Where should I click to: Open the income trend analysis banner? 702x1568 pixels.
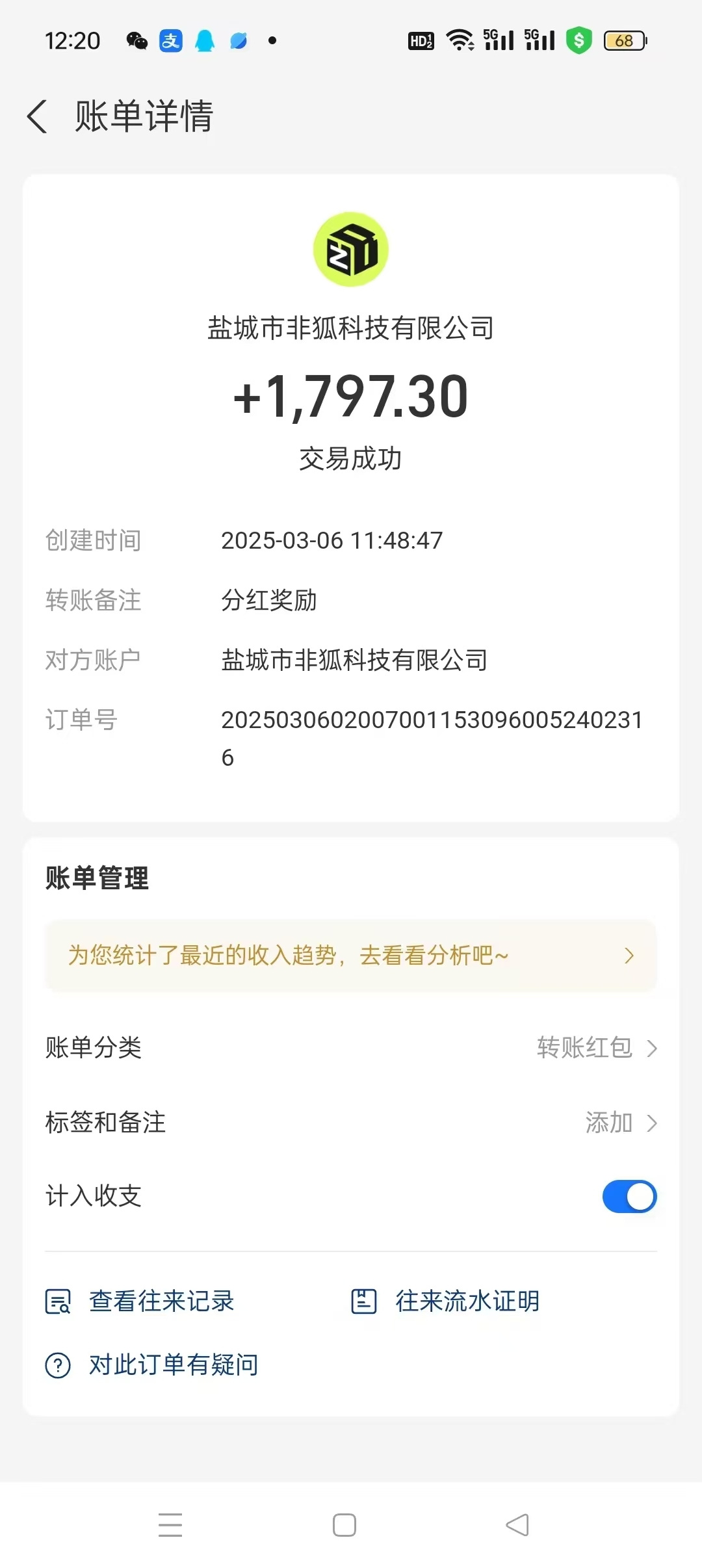pos(351,956)
